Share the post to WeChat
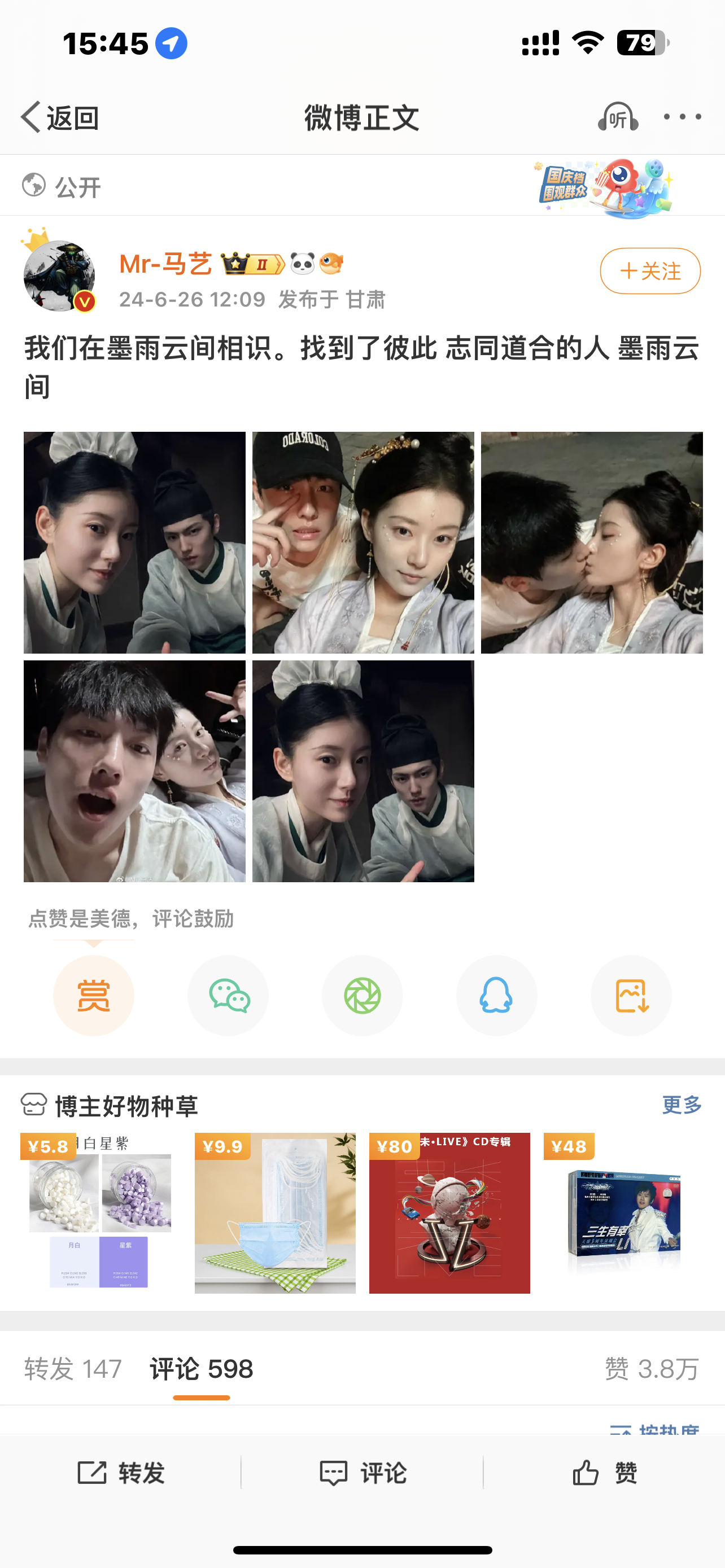 [x=228, y=995]
